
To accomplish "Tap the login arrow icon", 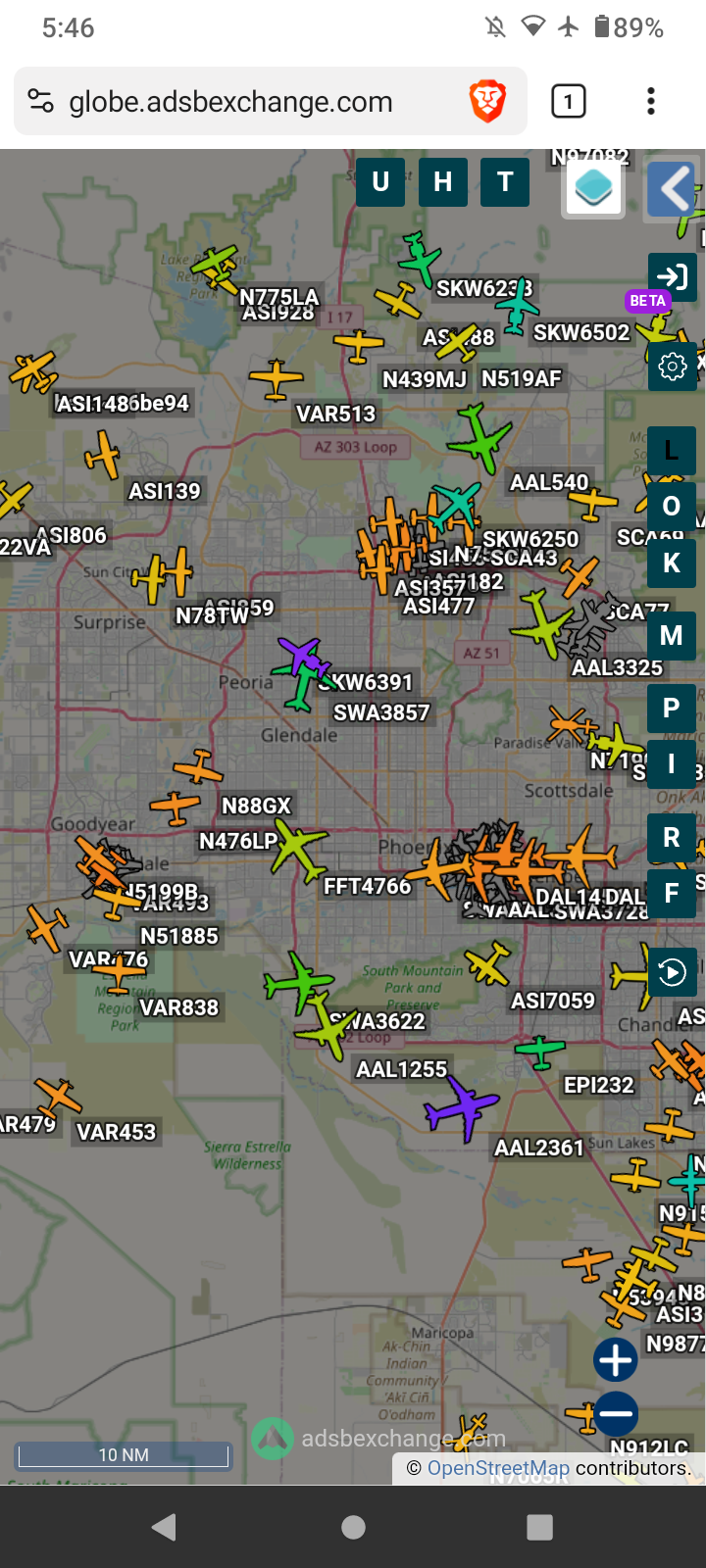I will coord(672,277).
